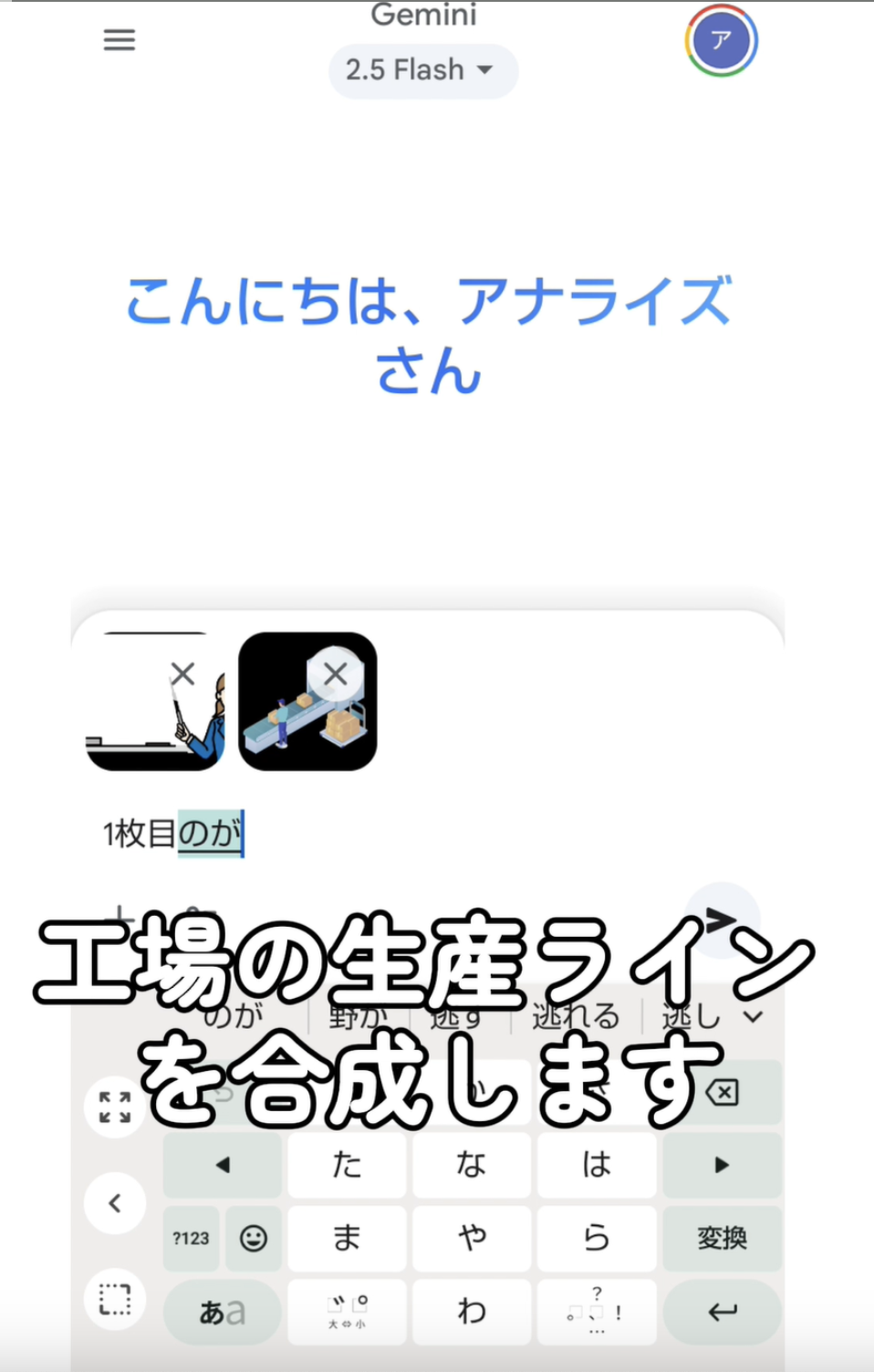Toggle the あa input language key
The image size is (874, 1372).
[222, 1312]
